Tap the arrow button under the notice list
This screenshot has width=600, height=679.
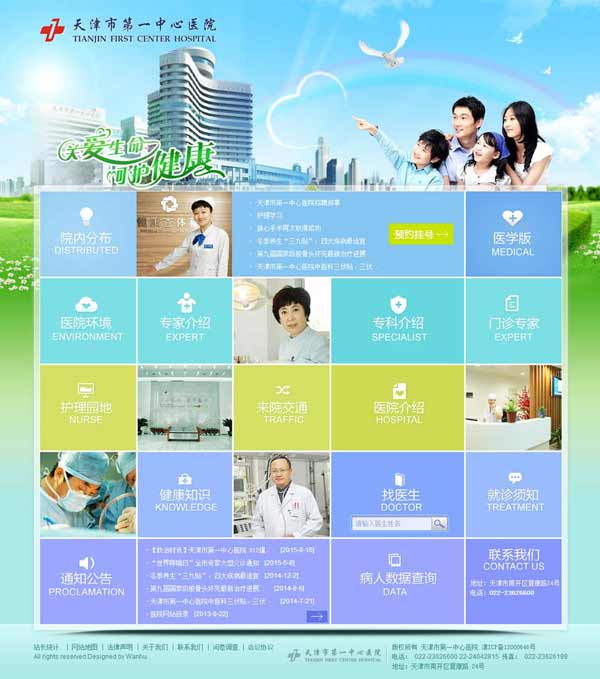[x=317, y=616]
